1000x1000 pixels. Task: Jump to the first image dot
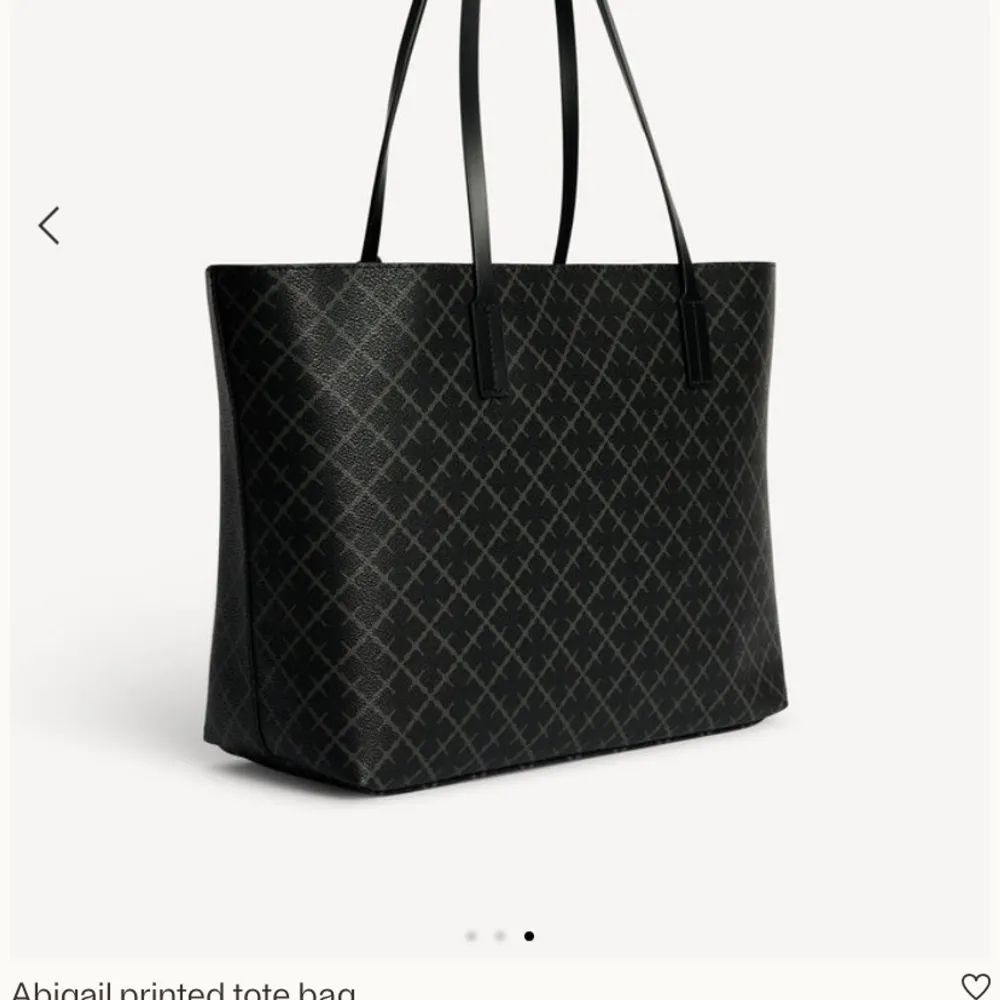click(471, 937)
